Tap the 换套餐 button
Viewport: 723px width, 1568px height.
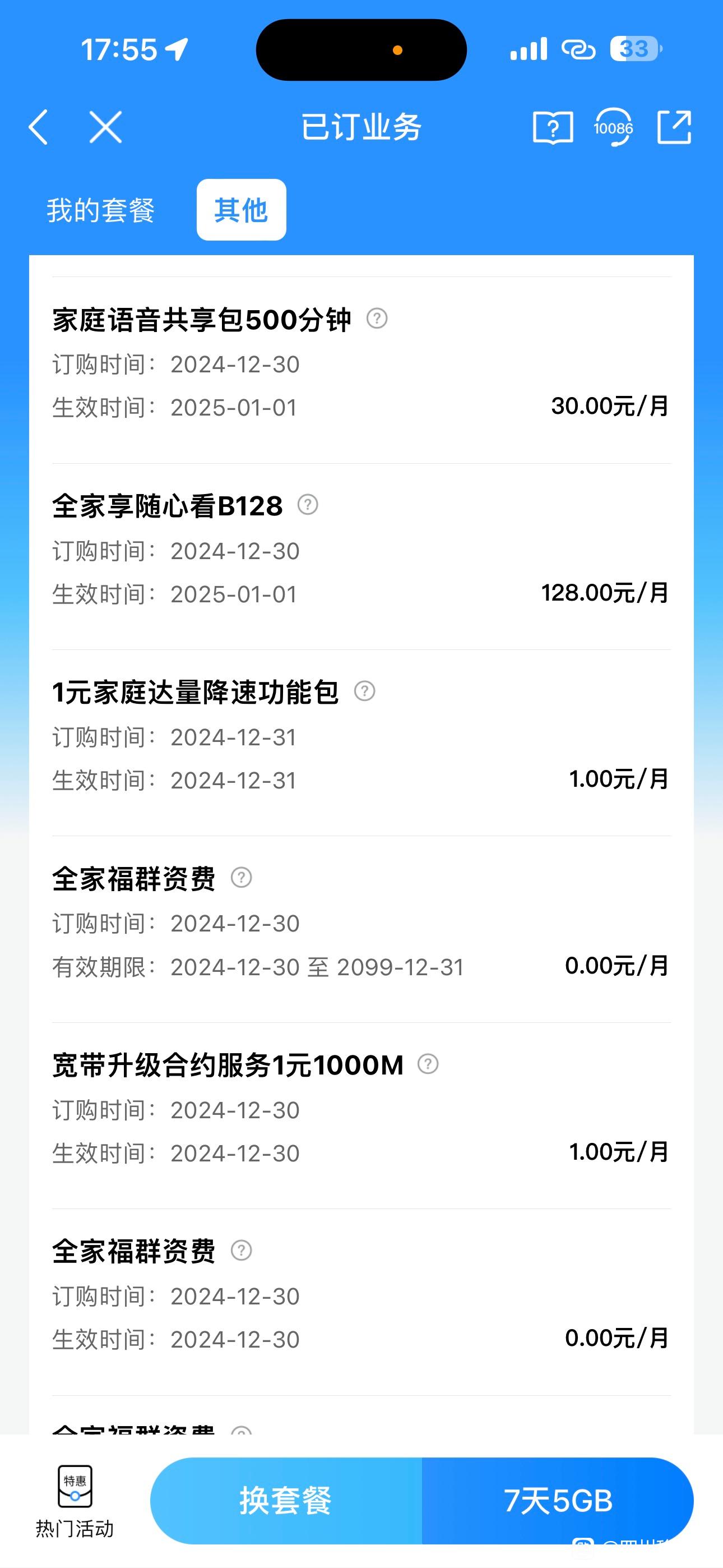[286, 1501]
